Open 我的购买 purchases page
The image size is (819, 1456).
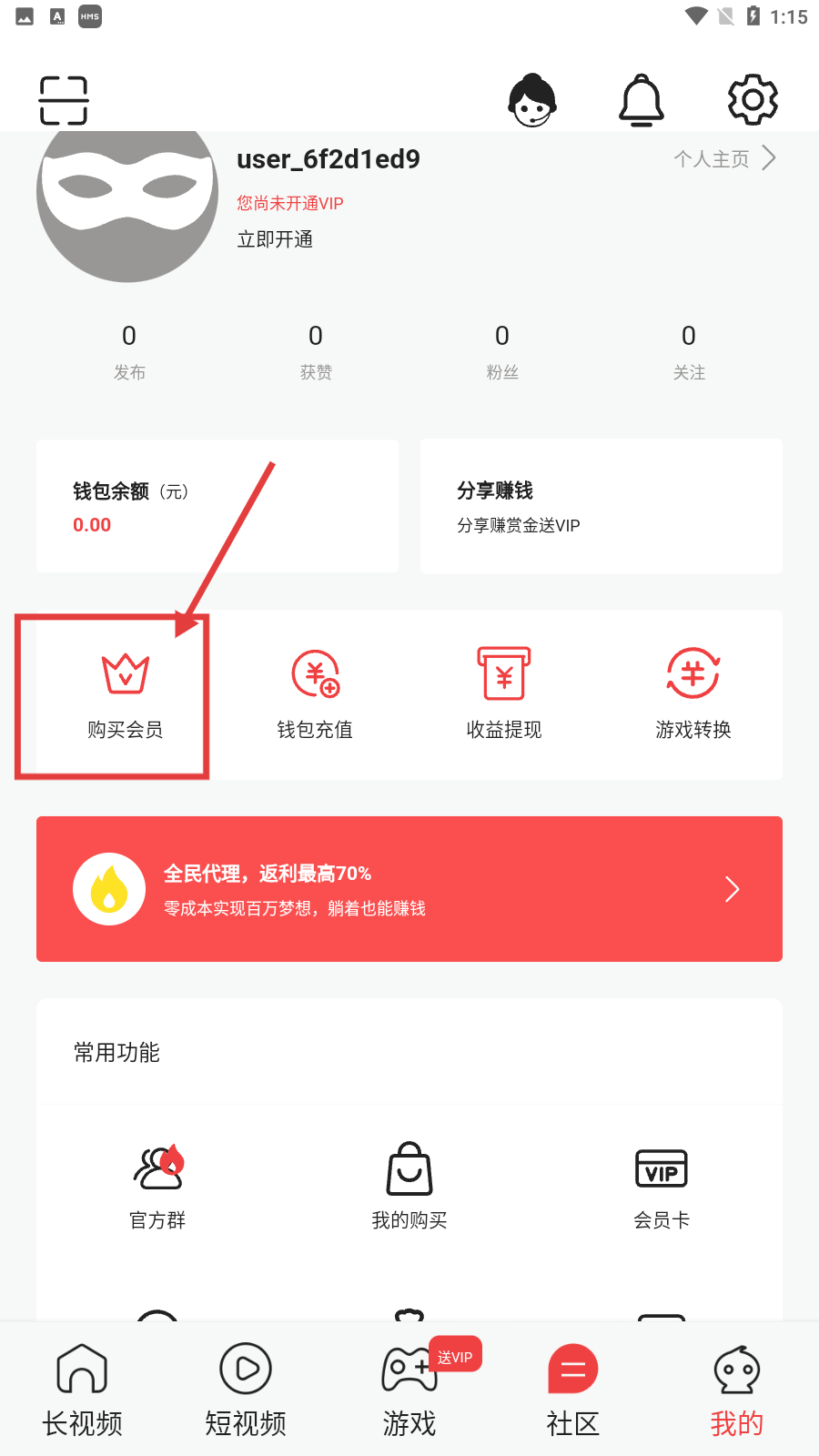click(409, 1183)
